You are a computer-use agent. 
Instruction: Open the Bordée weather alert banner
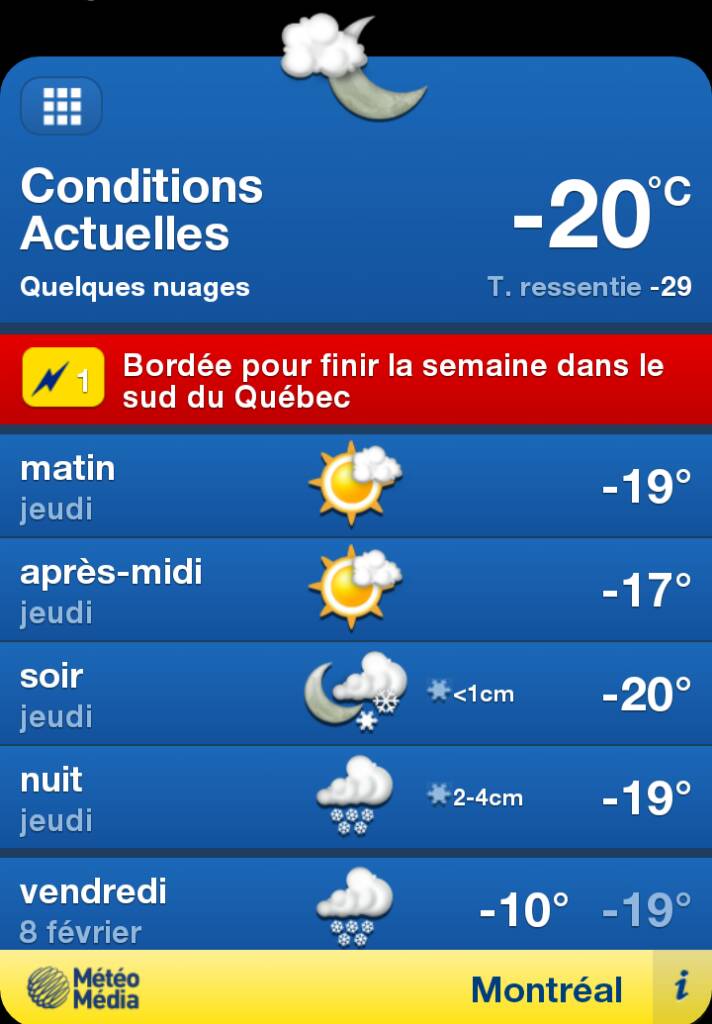pos(356,380)
